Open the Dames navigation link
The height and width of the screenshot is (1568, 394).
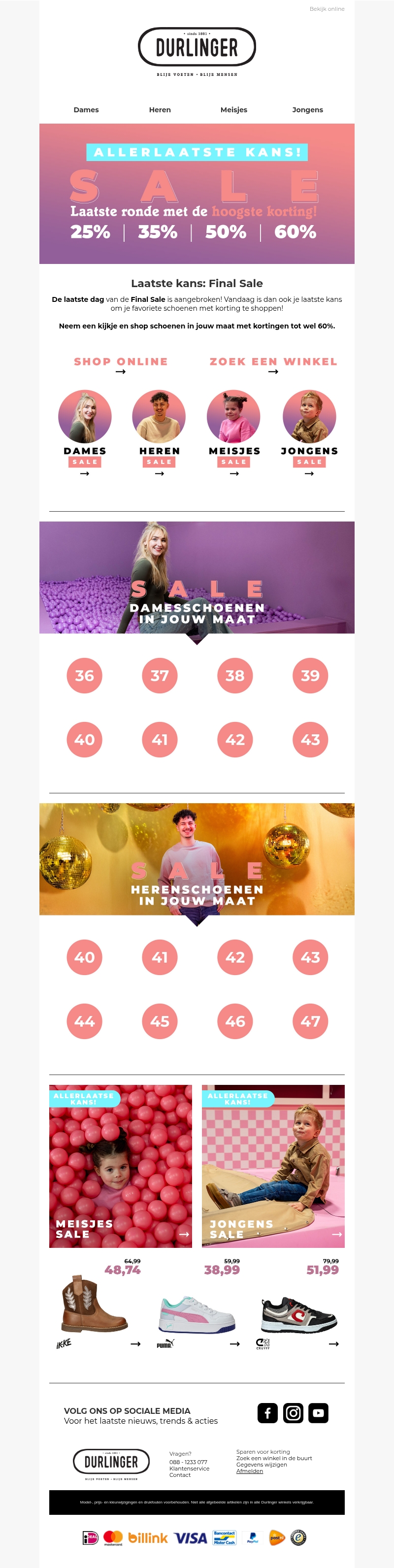(86, 109)
